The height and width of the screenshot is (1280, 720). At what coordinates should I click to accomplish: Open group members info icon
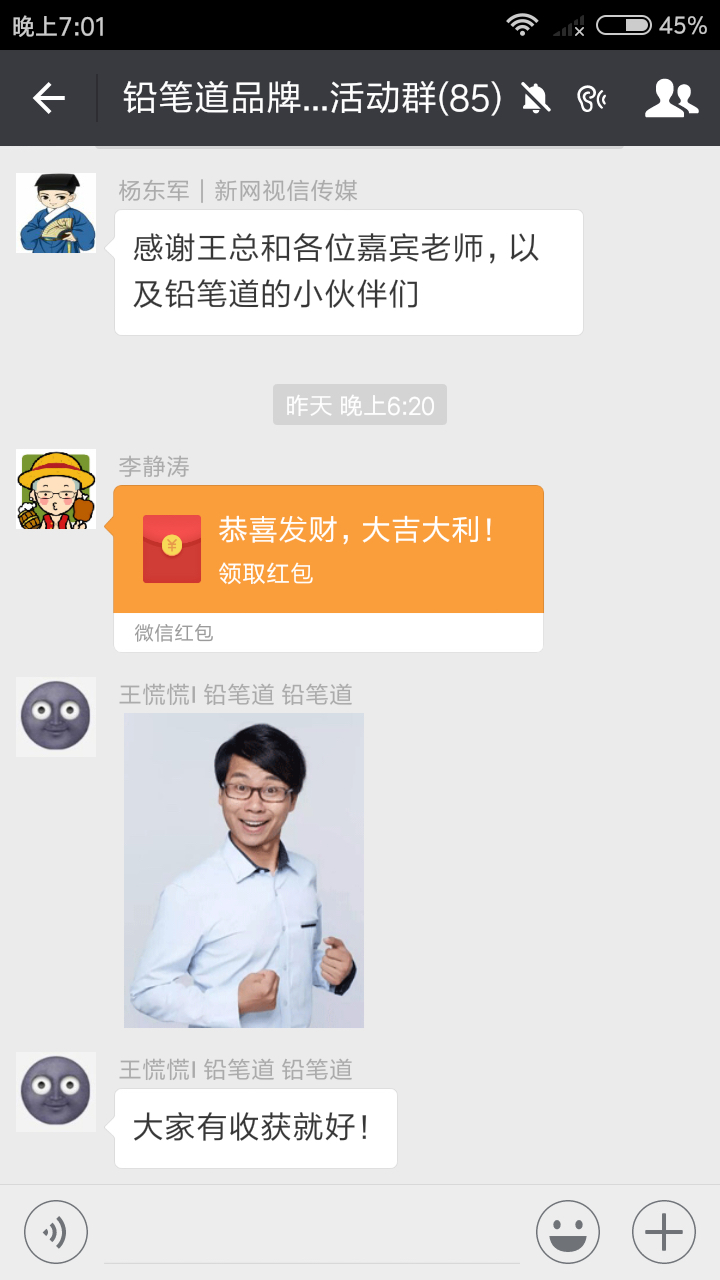point(671,98)
